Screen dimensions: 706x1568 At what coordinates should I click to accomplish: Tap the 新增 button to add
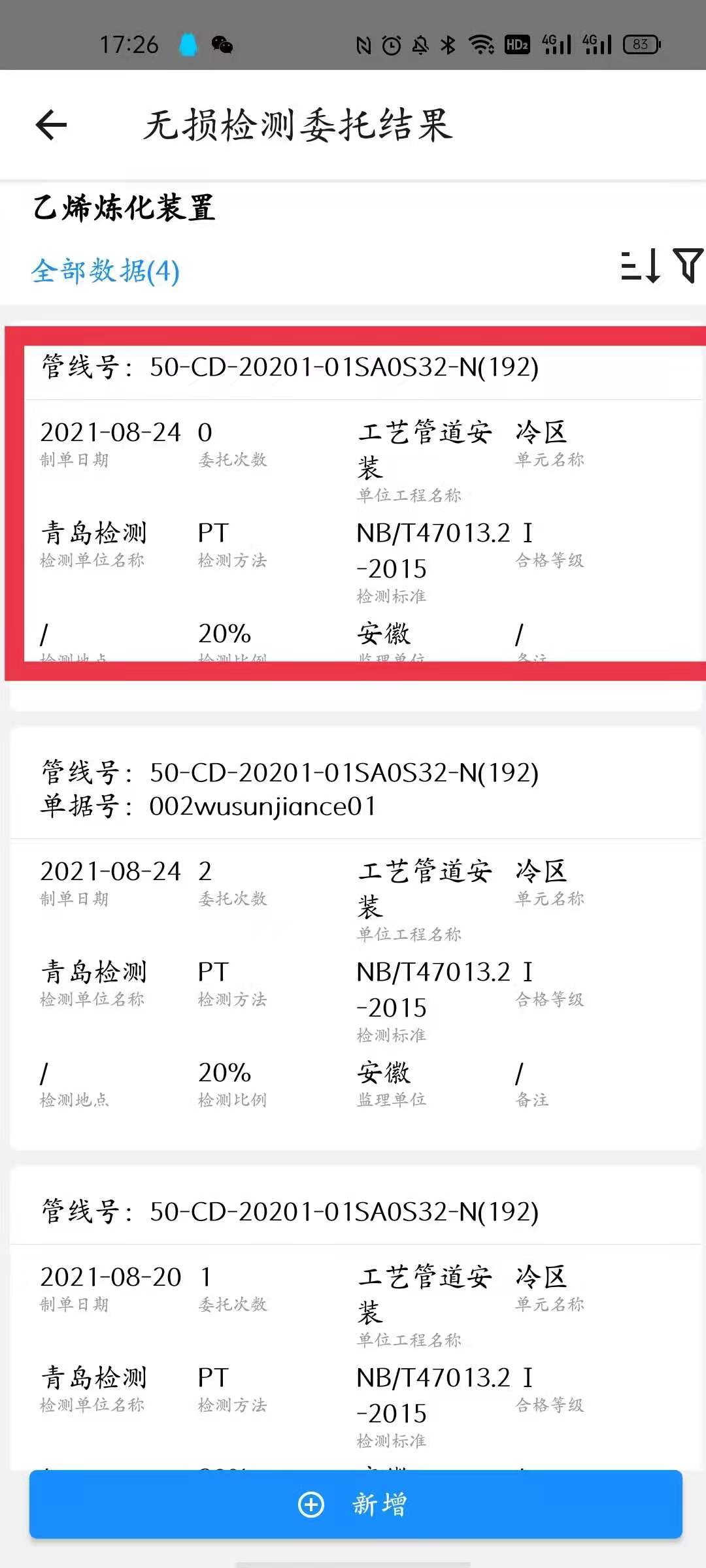click(356, 1504)
